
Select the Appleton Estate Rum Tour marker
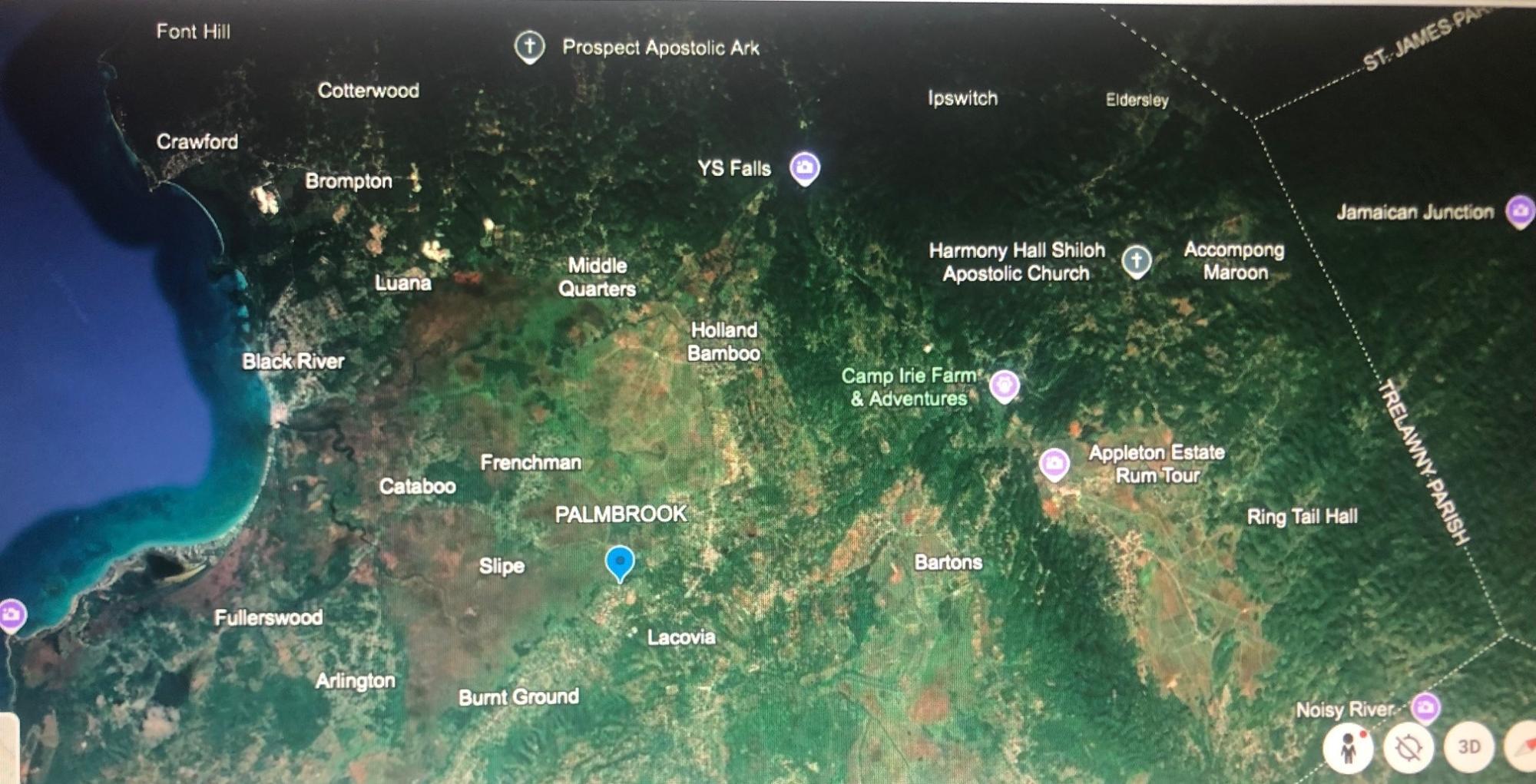1054,463
